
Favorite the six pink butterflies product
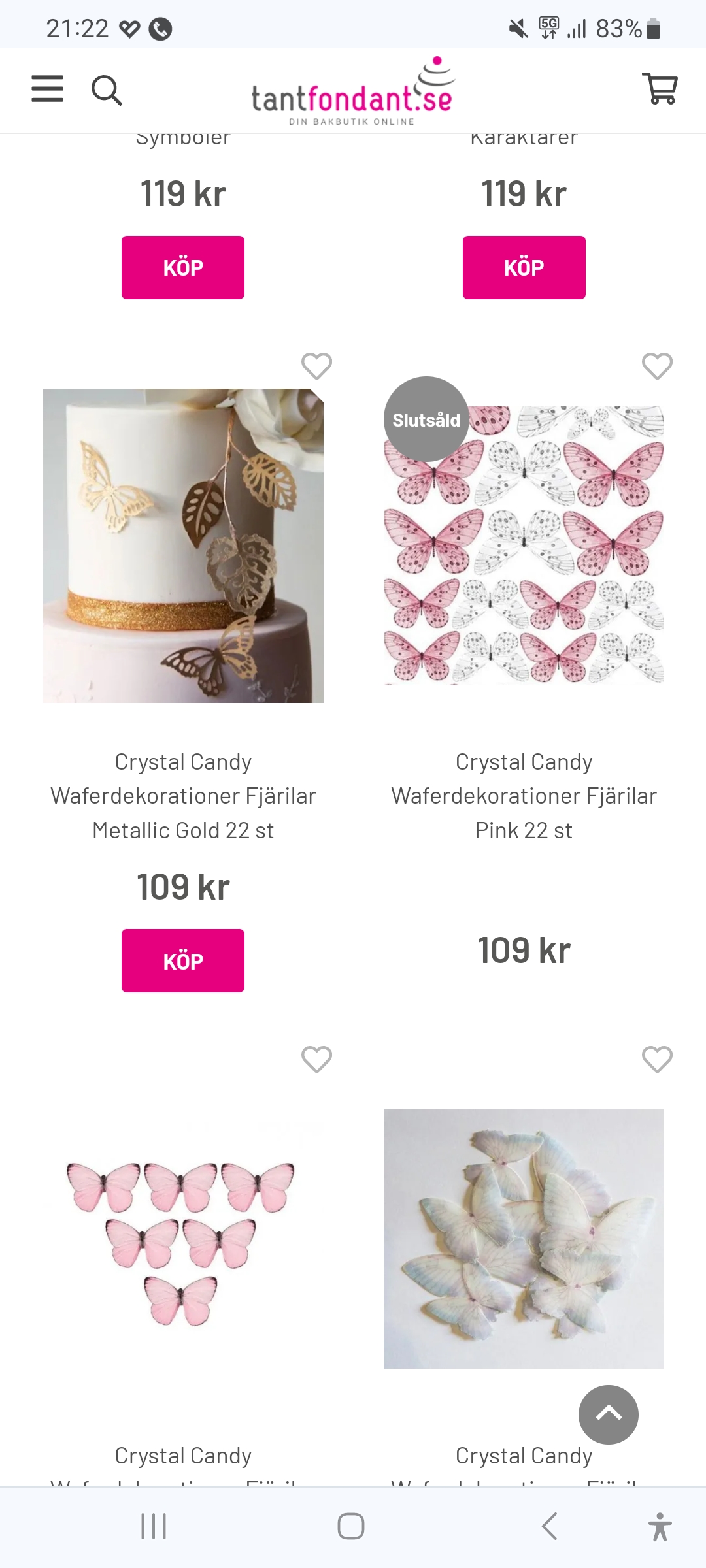(316, 1059)
